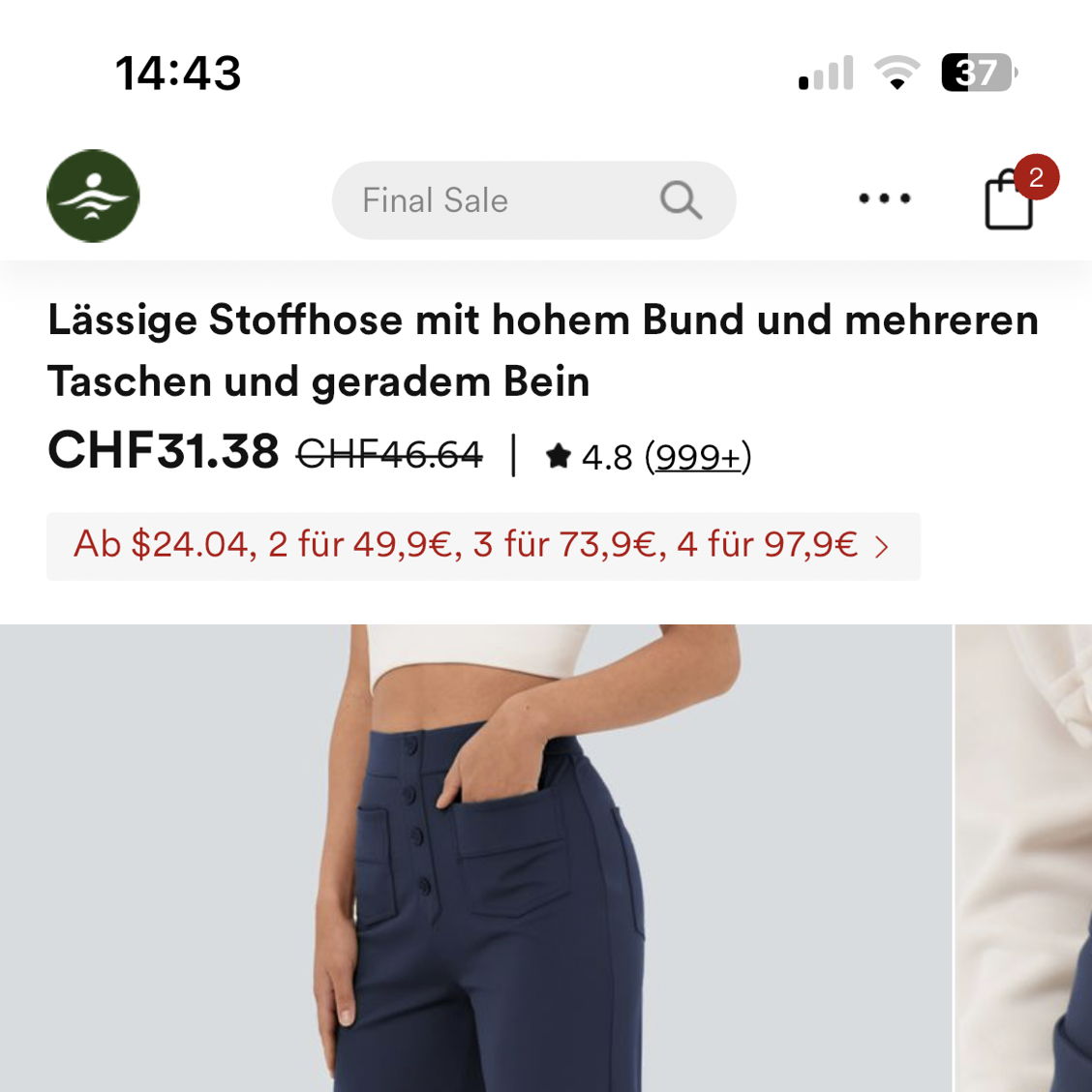This screenshot has height=1092, width=1092.
Task: Go to home via the green logo
Action: 93,196
